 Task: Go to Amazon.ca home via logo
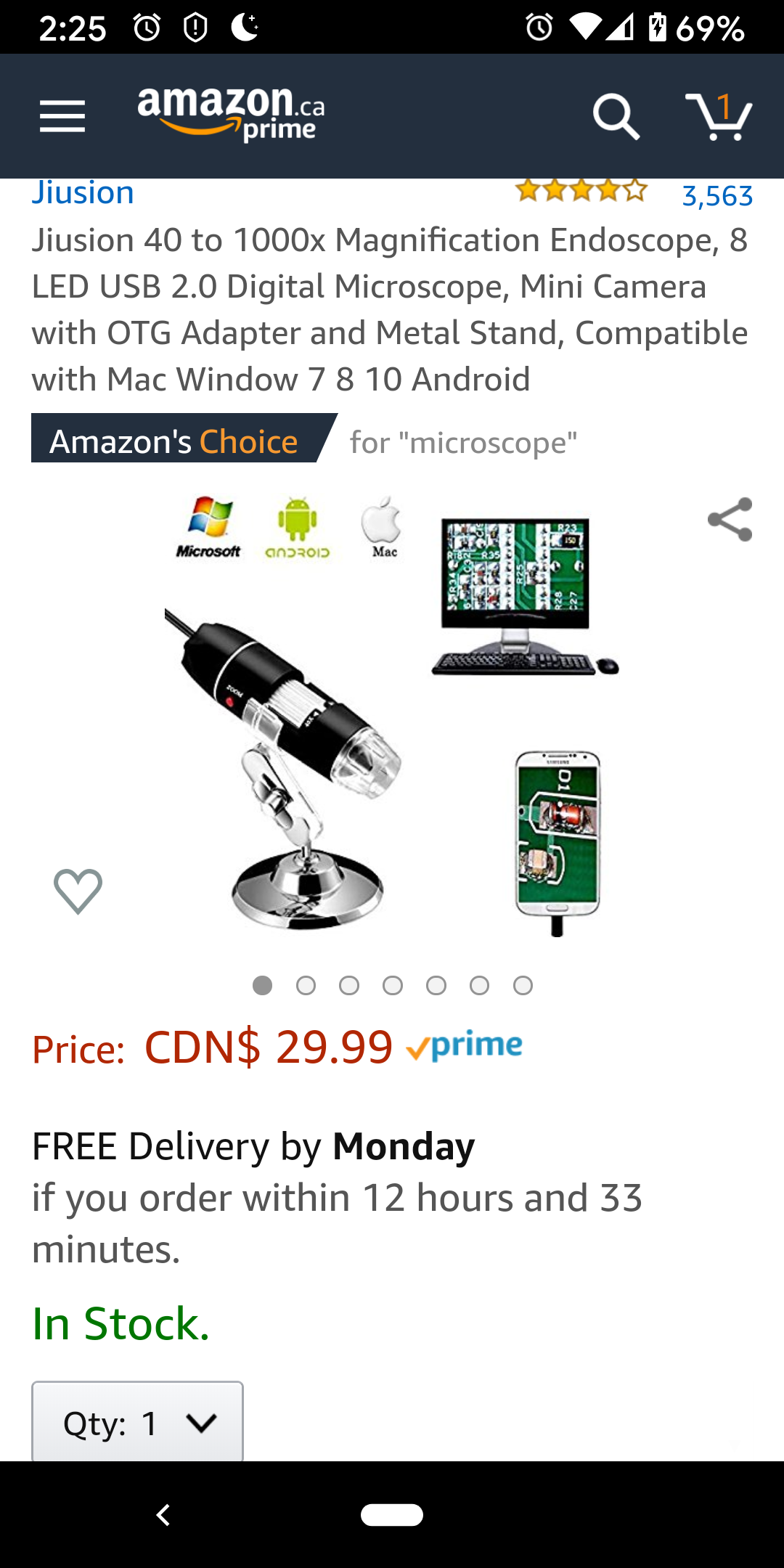click(231, 114)
